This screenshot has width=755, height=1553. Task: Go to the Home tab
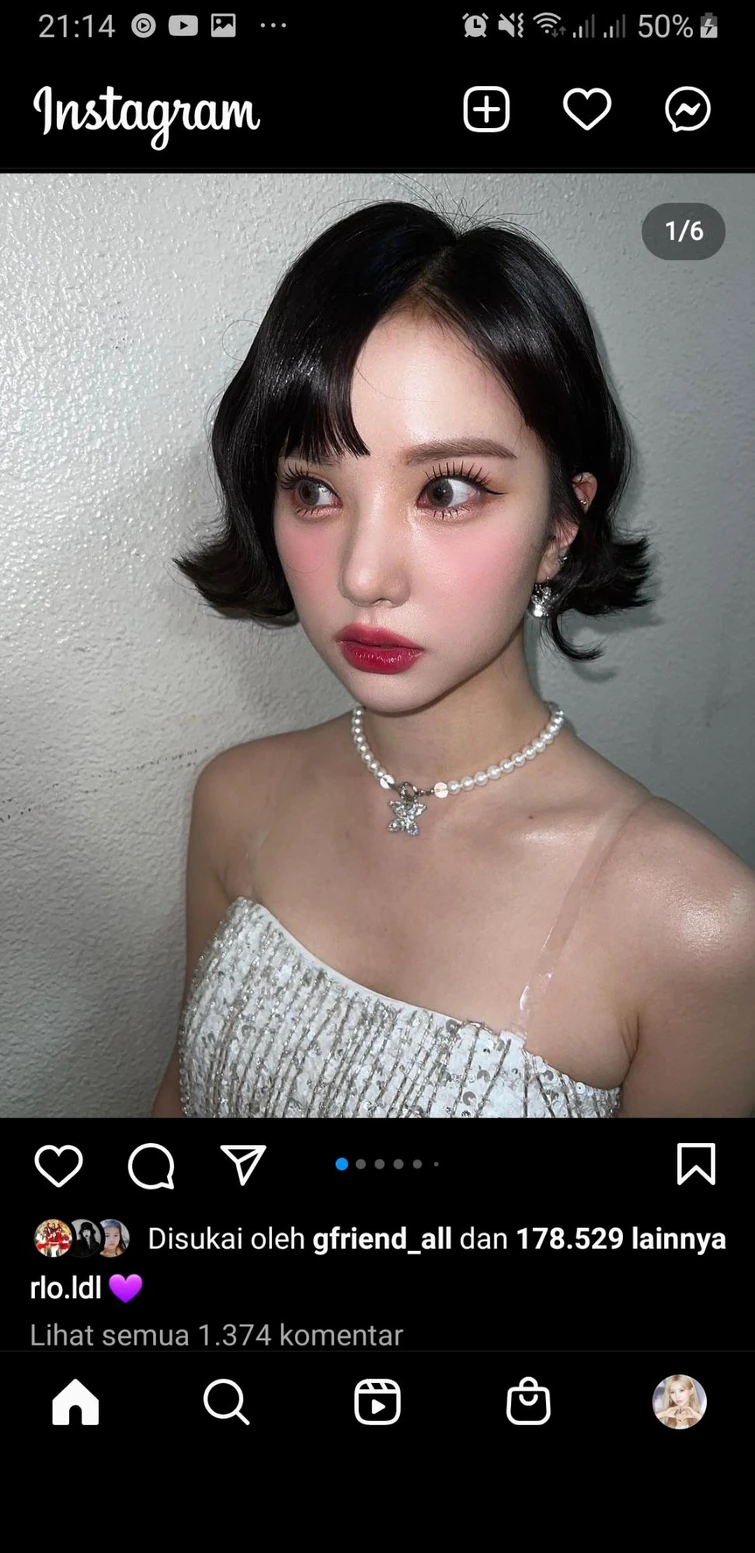[76, 1402]
